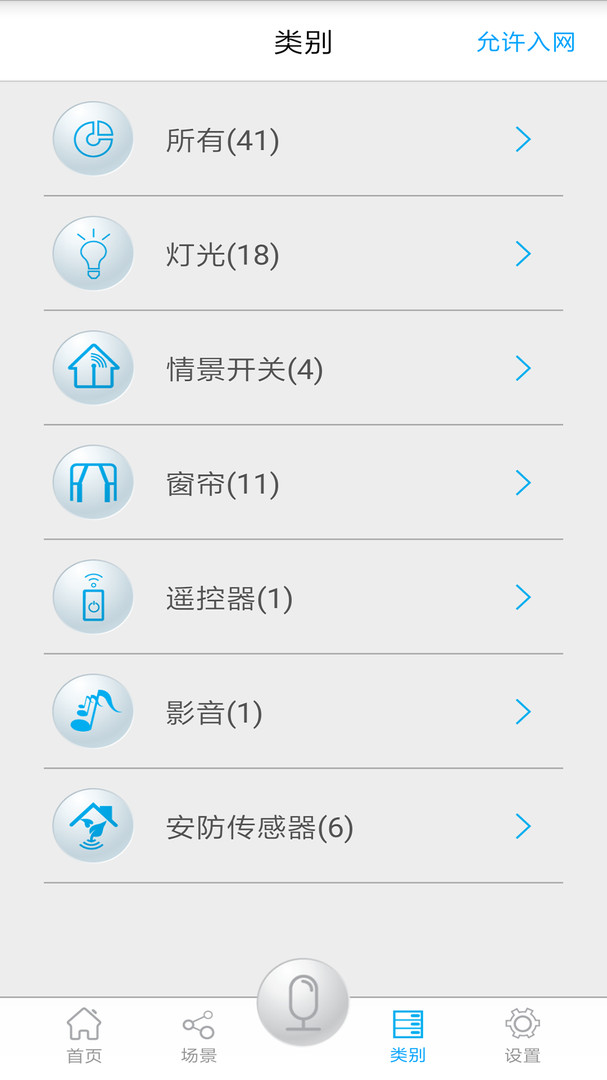
Task: Open the 情景开关(4) category
Action: coord(303,368)
